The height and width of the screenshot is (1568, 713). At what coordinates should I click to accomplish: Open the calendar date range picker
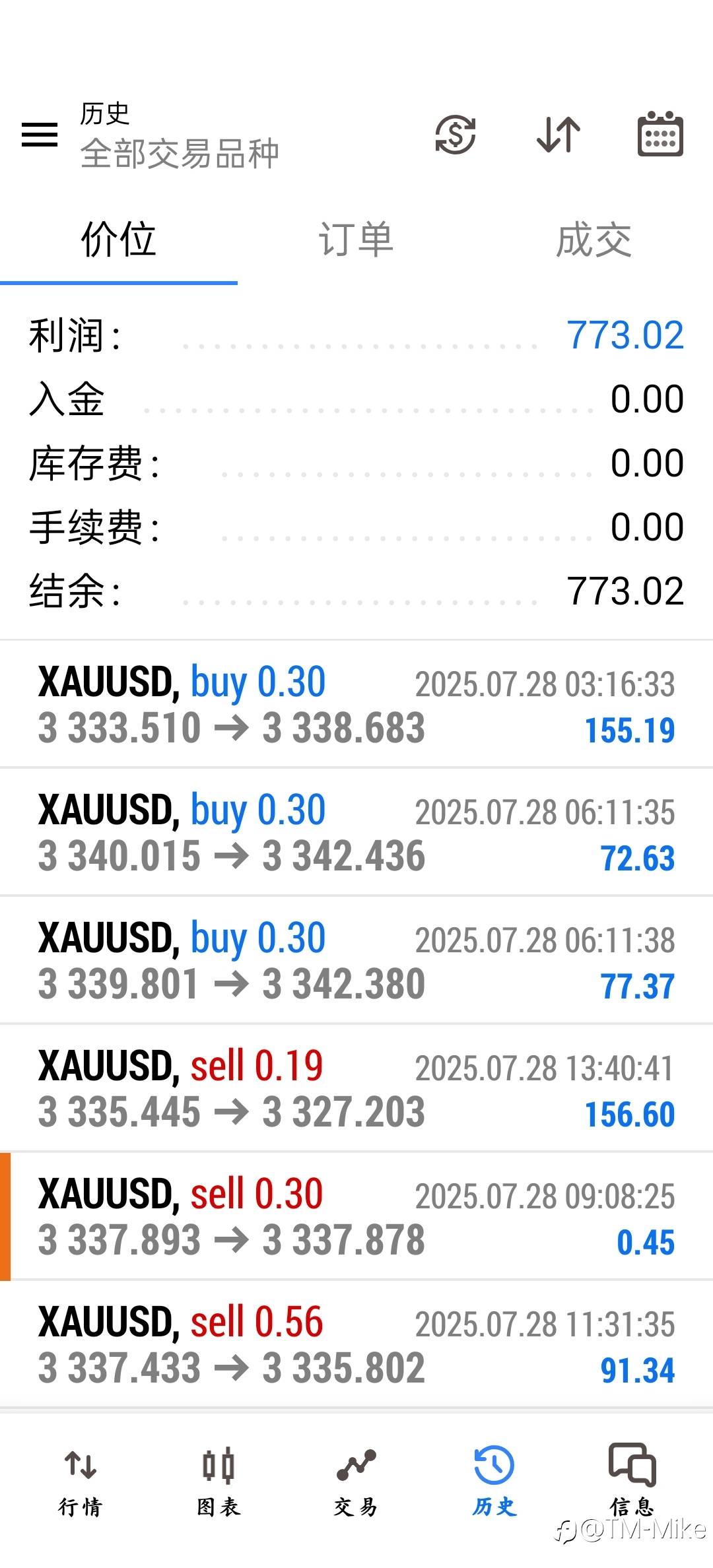[x=660, y=134]
